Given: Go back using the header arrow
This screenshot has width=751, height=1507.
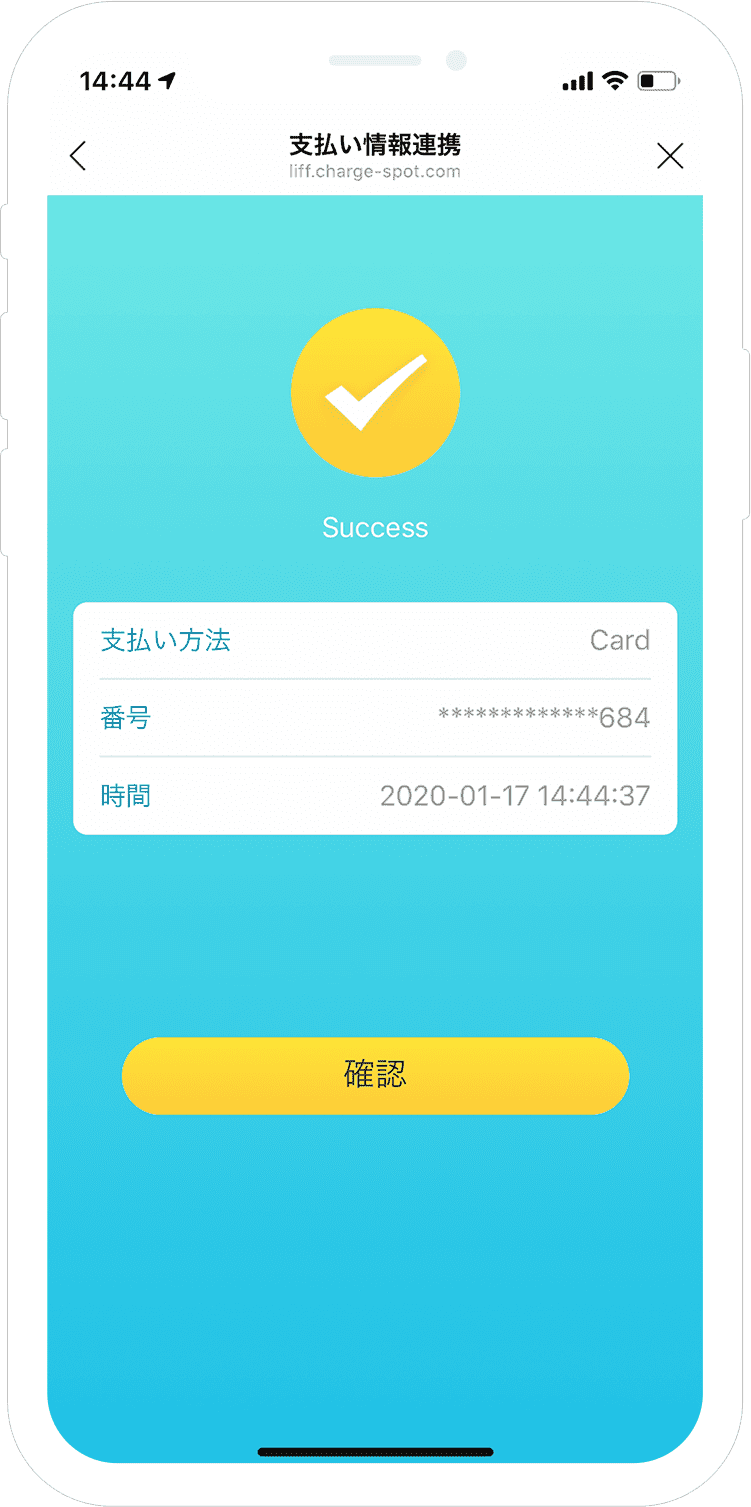Looking at the screenshot, I should pyautogui.click(x=78, y=156).
